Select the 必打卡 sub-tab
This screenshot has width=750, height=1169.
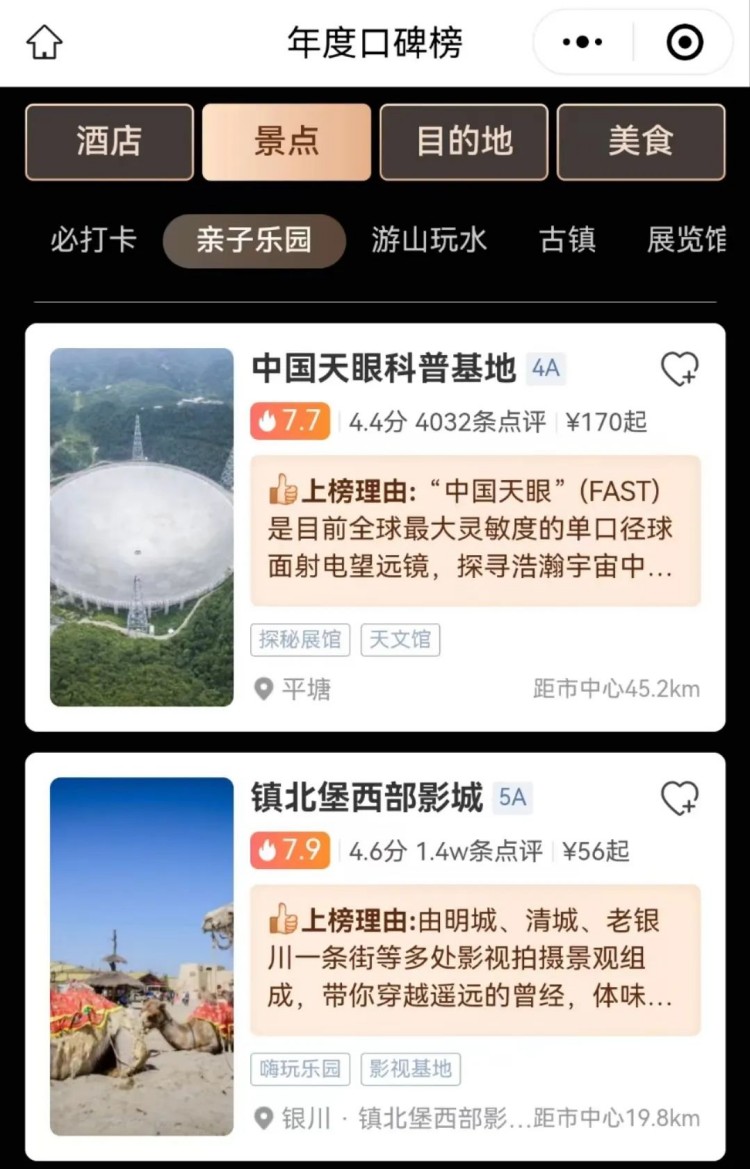[x=93, y=240]
